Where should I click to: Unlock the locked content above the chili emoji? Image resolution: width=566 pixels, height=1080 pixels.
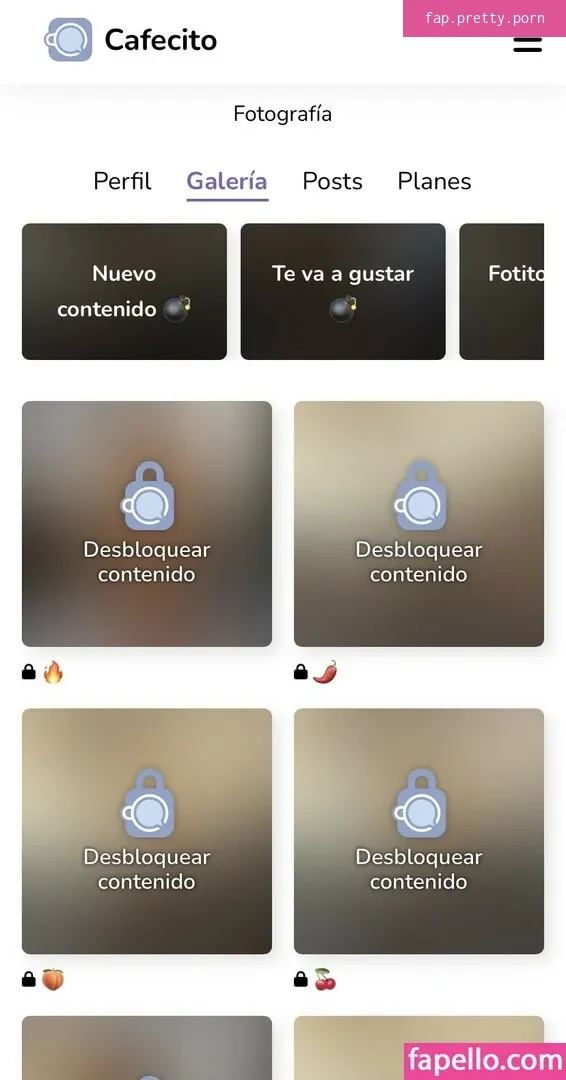tap(419, 523)
